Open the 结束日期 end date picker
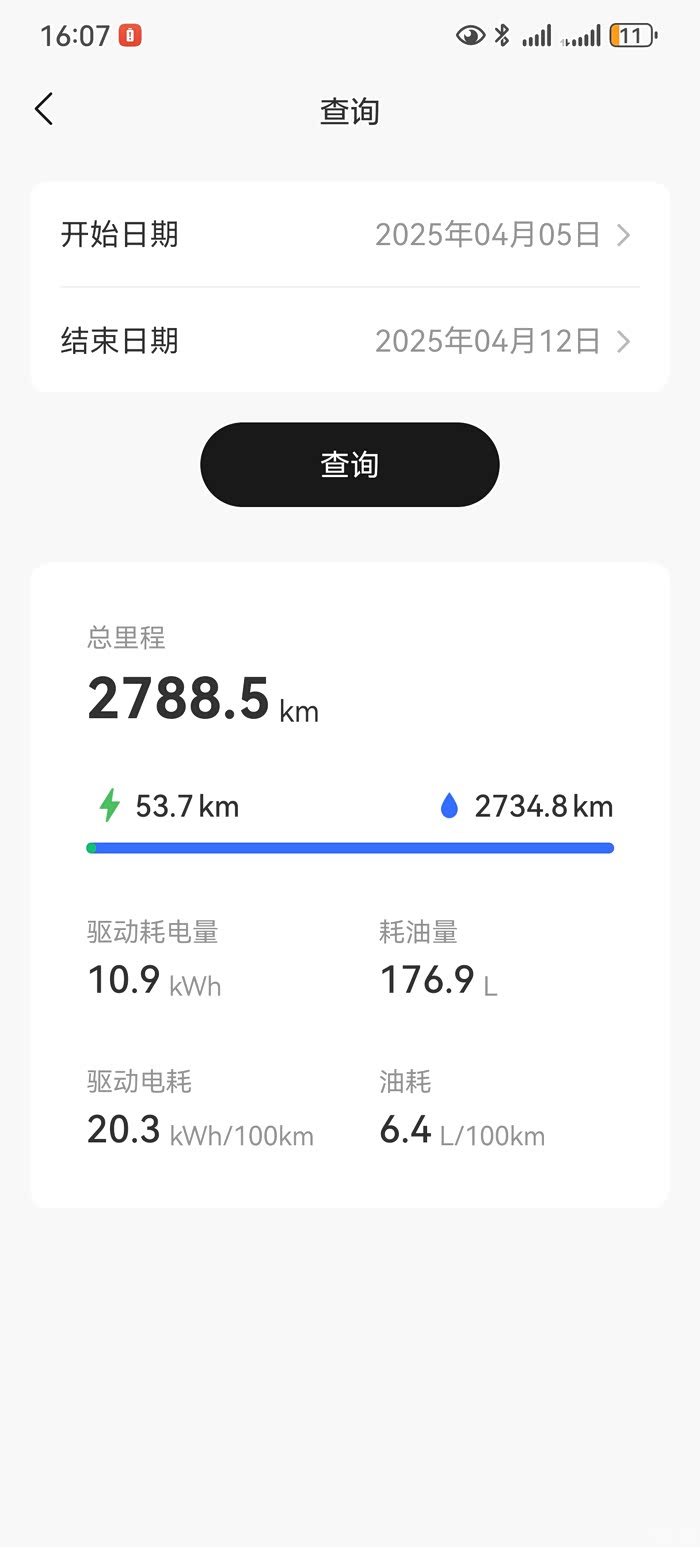 point(350,340)
